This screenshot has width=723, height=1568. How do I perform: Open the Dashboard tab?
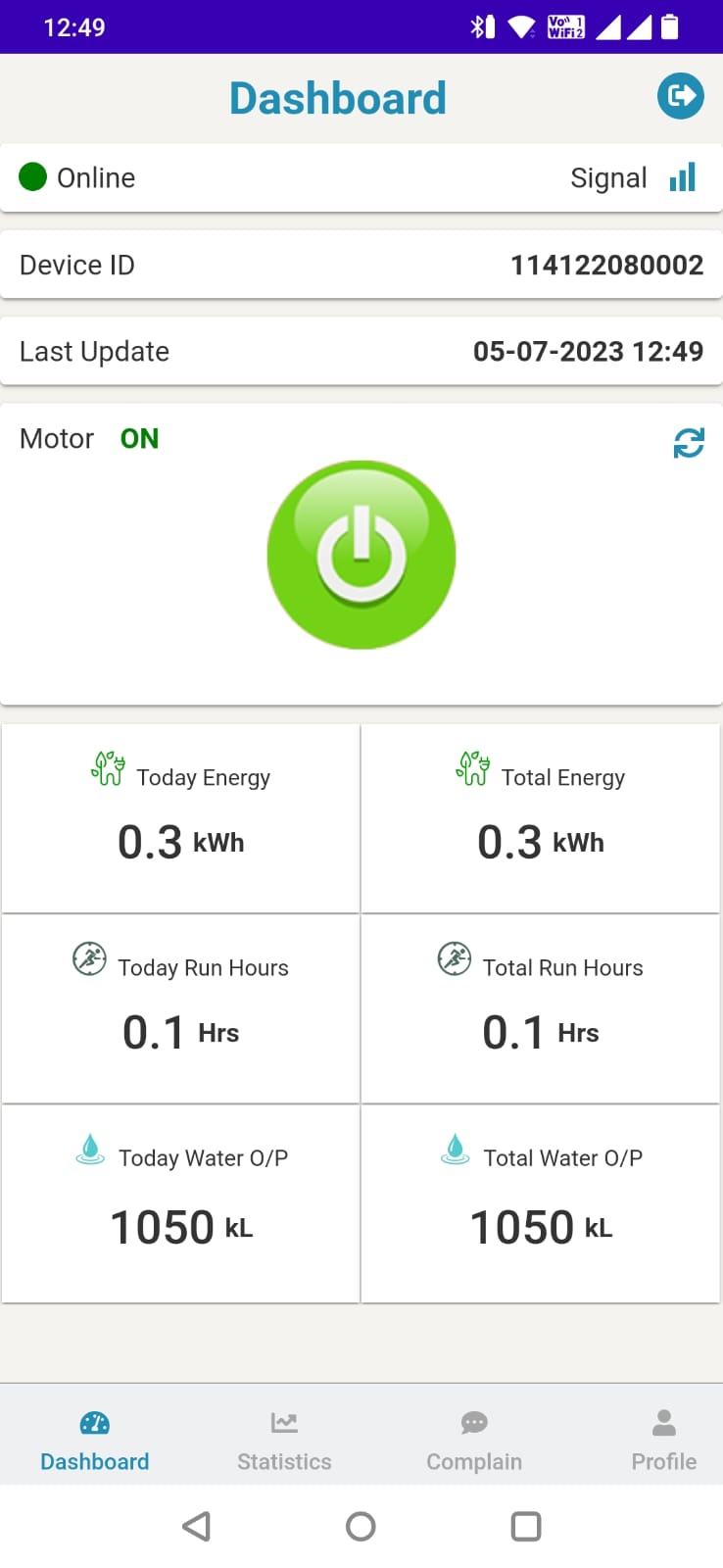pyautogui.click(x=95, y=1440)
